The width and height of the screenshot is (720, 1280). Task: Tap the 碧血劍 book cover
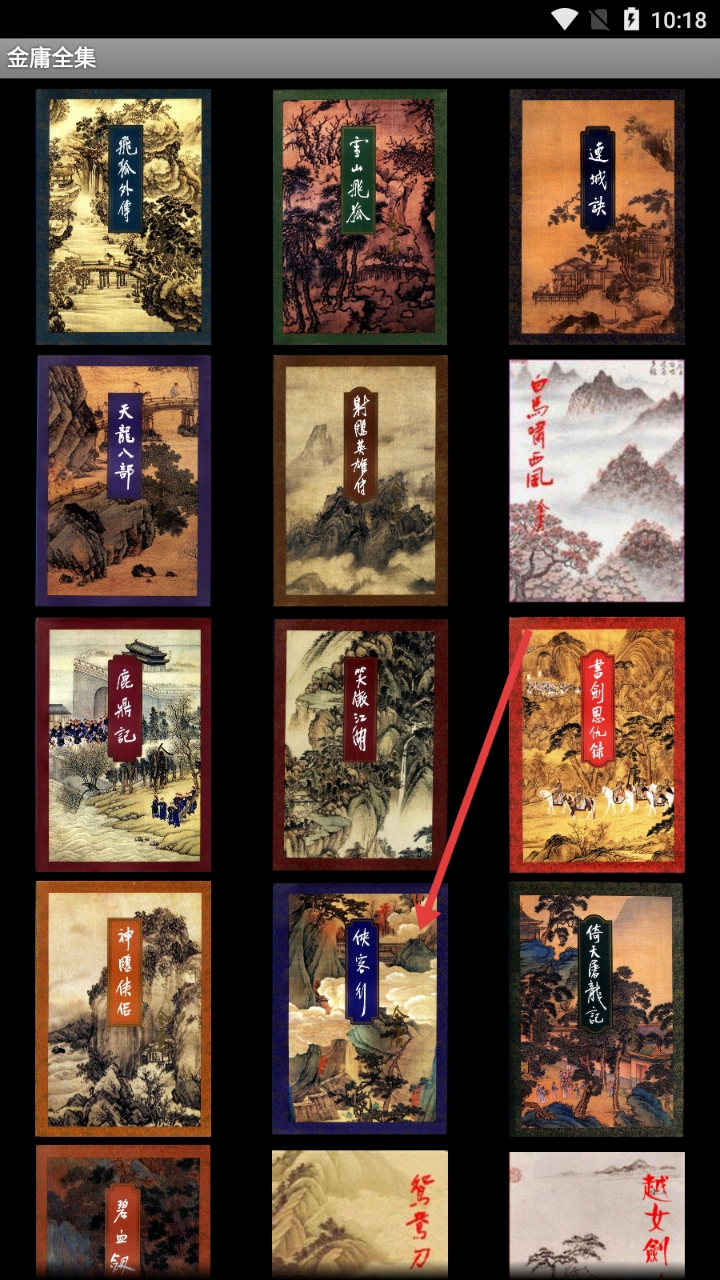coord(124,1212)
